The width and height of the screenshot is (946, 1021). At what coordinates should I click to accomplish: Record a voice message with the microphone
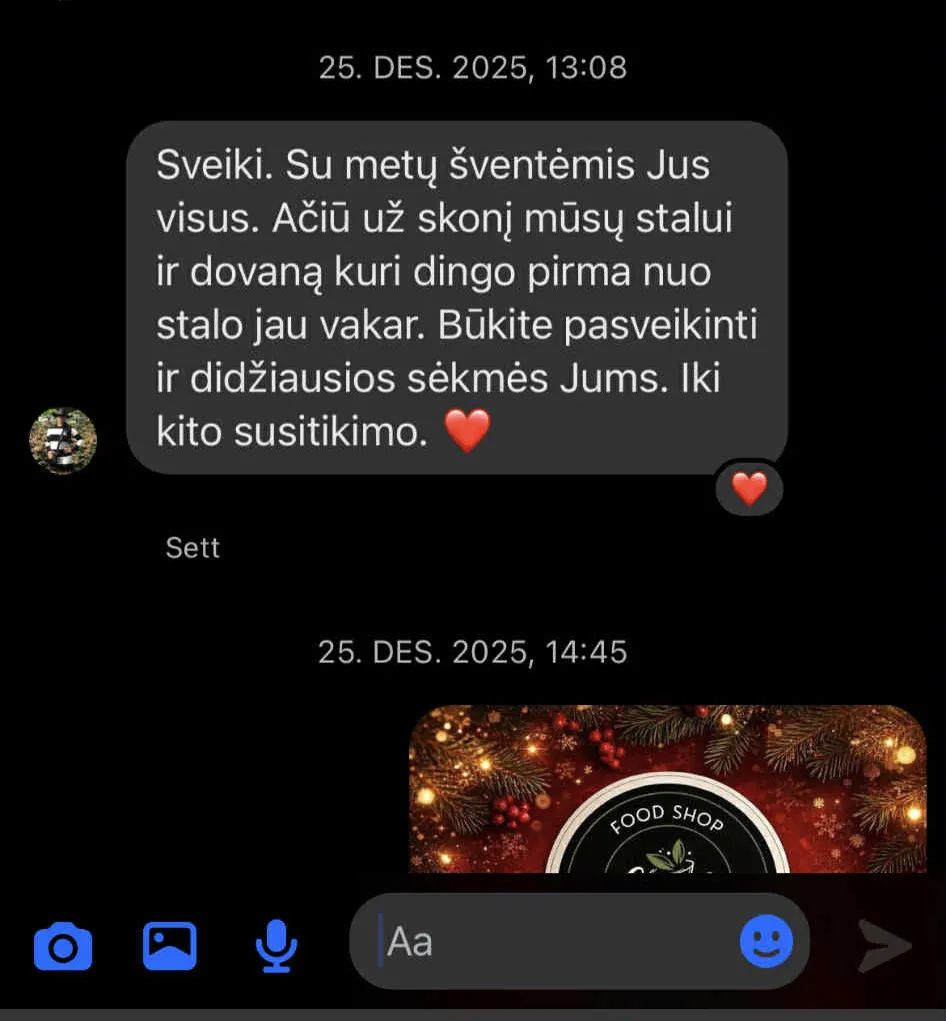276,945
